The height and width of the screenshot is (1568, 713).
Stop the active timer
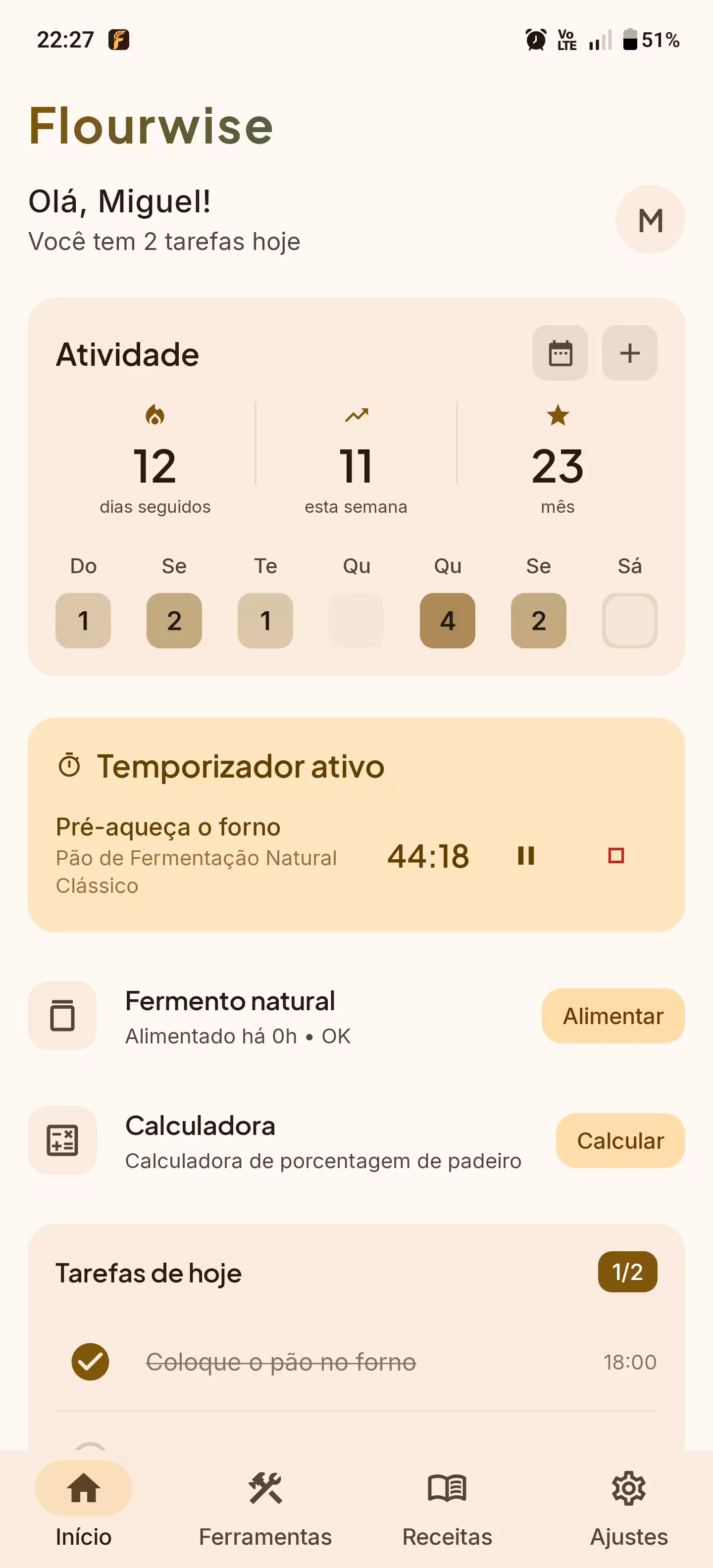[x=615, y=855]
